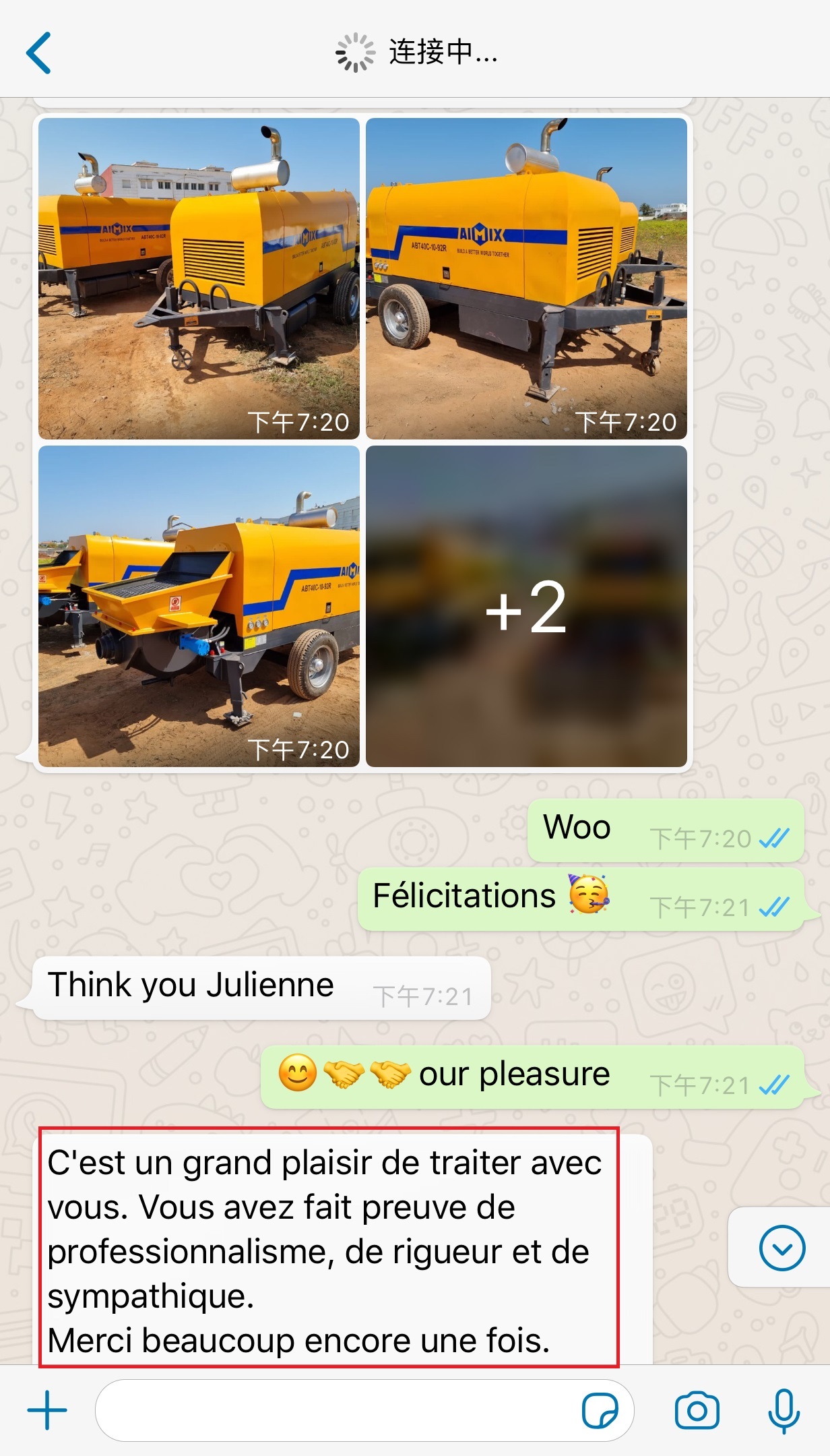Go back to the chat list
Screen dimensions: 830x1456
pyautogui.click(x=39, y=53)
